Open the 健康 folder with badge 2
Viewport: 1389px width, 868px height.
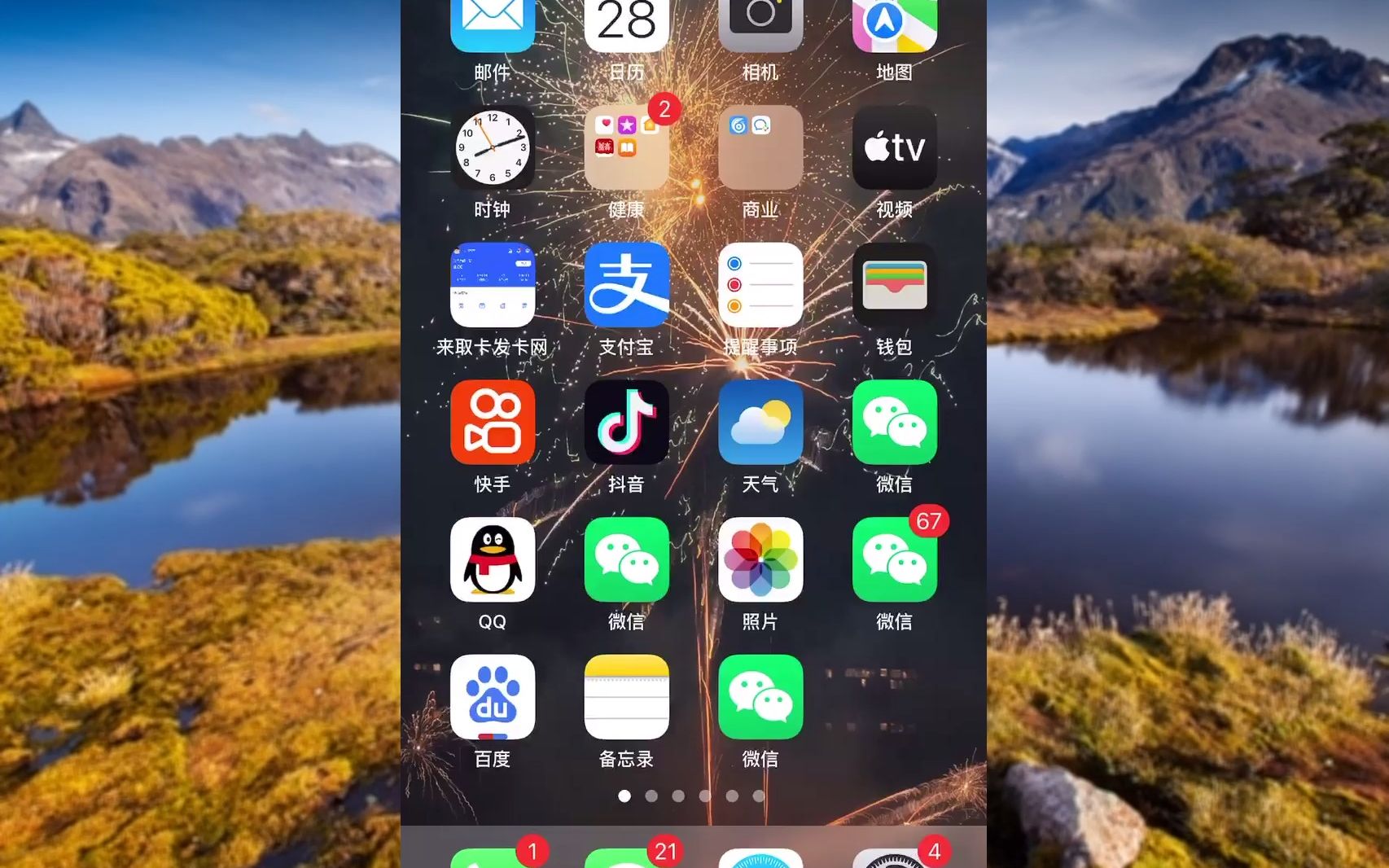(x=626, y=148)
